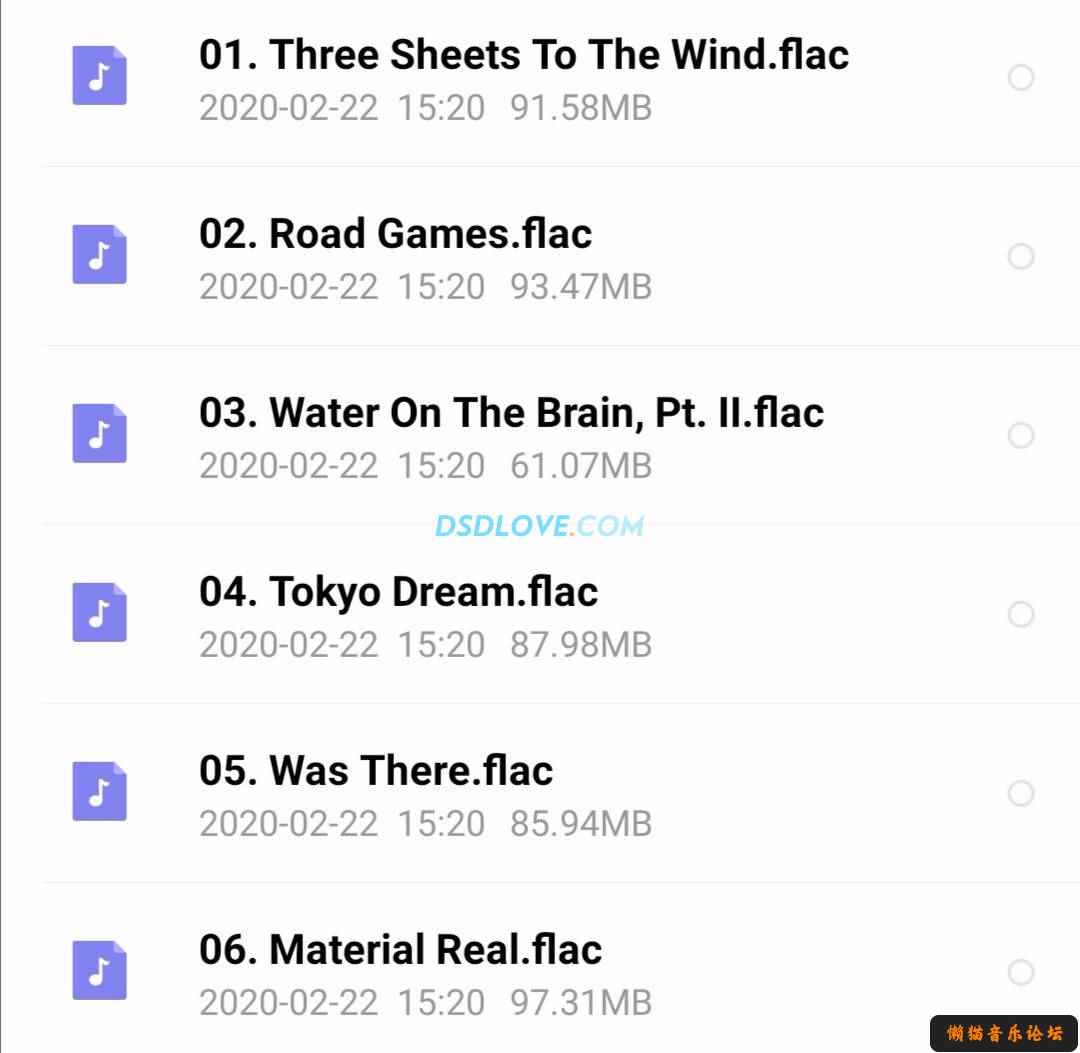Open 05. Was There.flac file
The width and height of the screenshot is (1080, 1053).
[375, 770]
